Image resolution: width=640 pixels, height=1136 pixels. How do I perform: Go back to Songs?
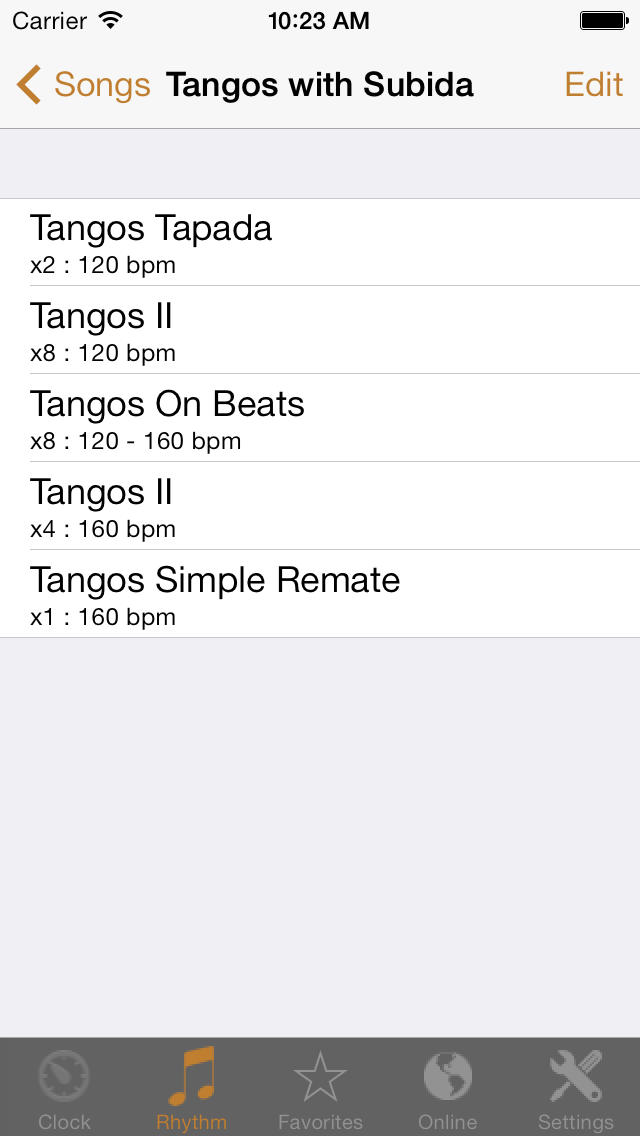coord(83,85)
